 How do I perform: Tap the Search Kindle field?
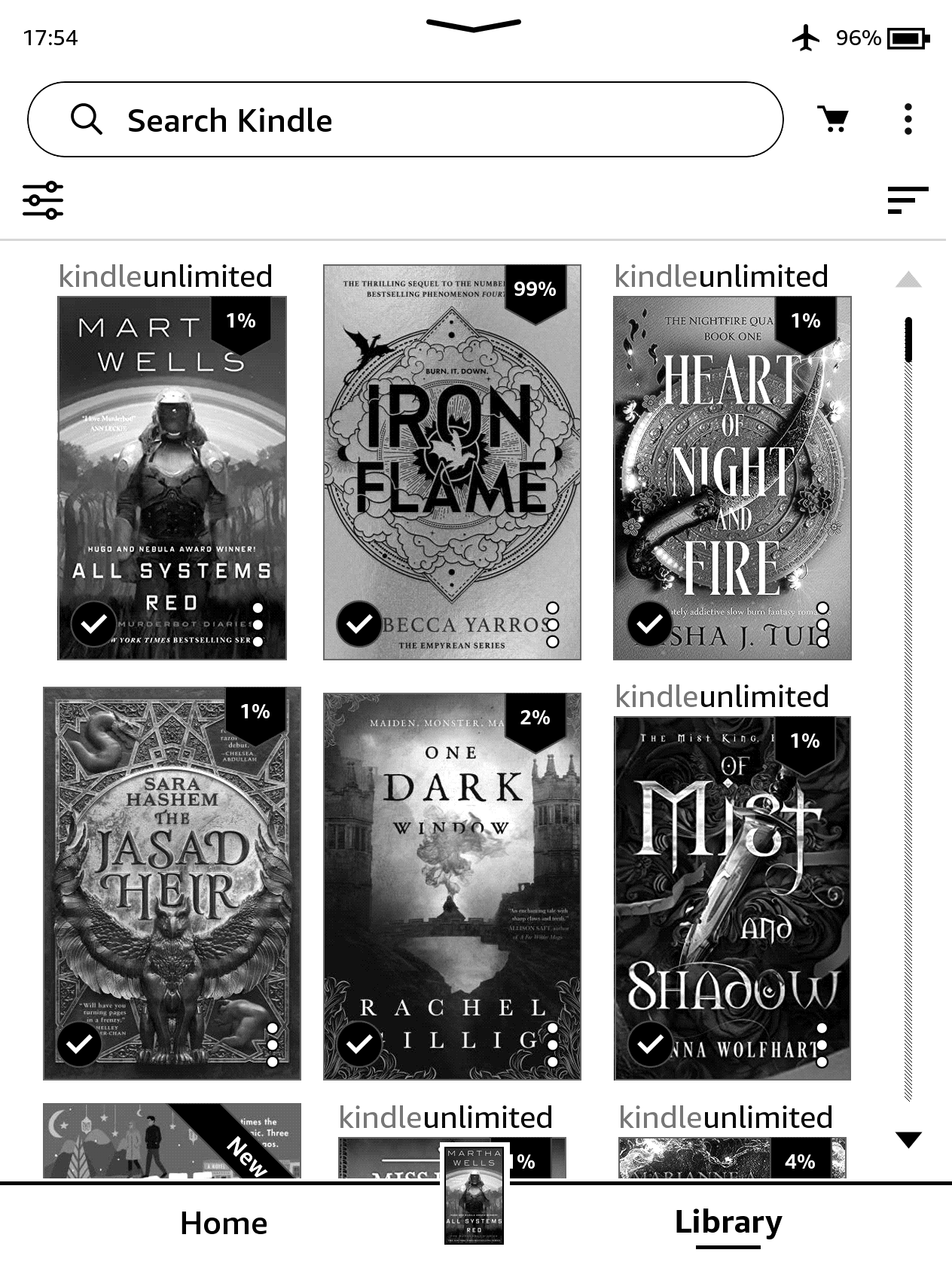click(x=405, y=120)
